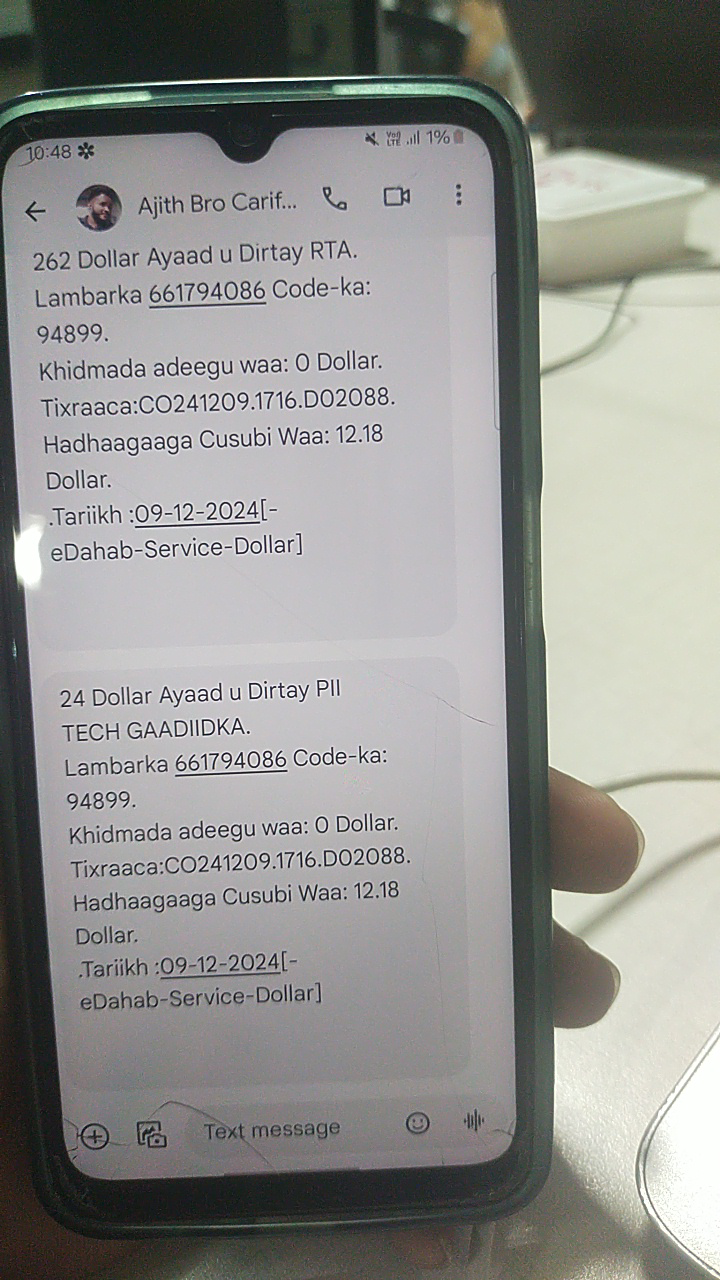This screenshot has width=720, height=1280.
Task: Record a voice message
Action: coord(474,1121)
